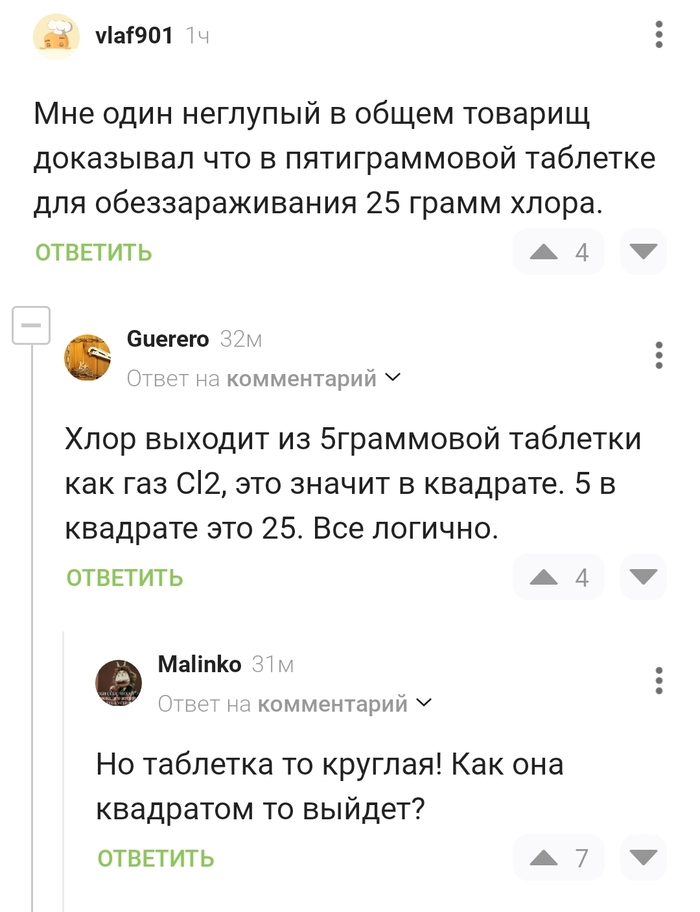The height and width of the screenshot is (912, 700).
Task: Upvote Guerero's comment
Action: pos(543,577)
